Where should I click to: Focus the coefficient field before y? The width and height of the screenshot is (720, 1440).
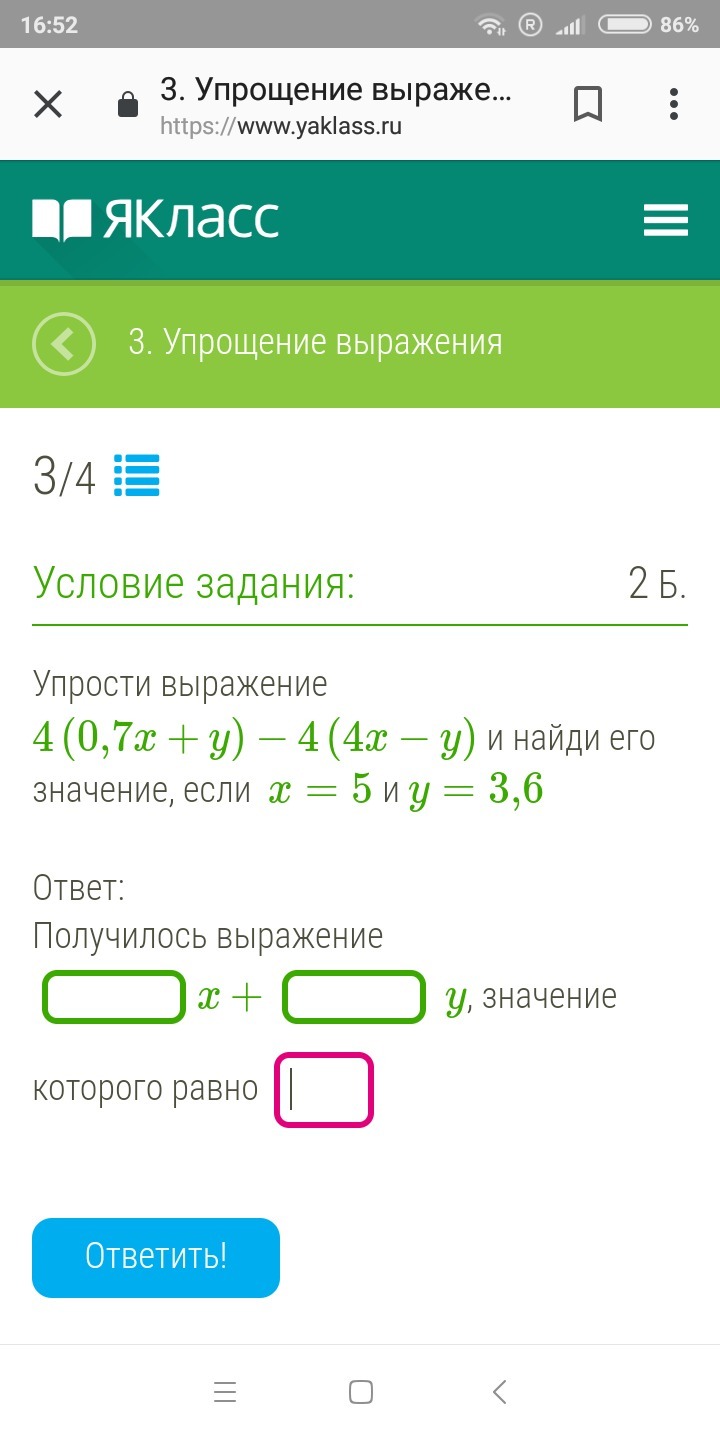click(354, 997)
